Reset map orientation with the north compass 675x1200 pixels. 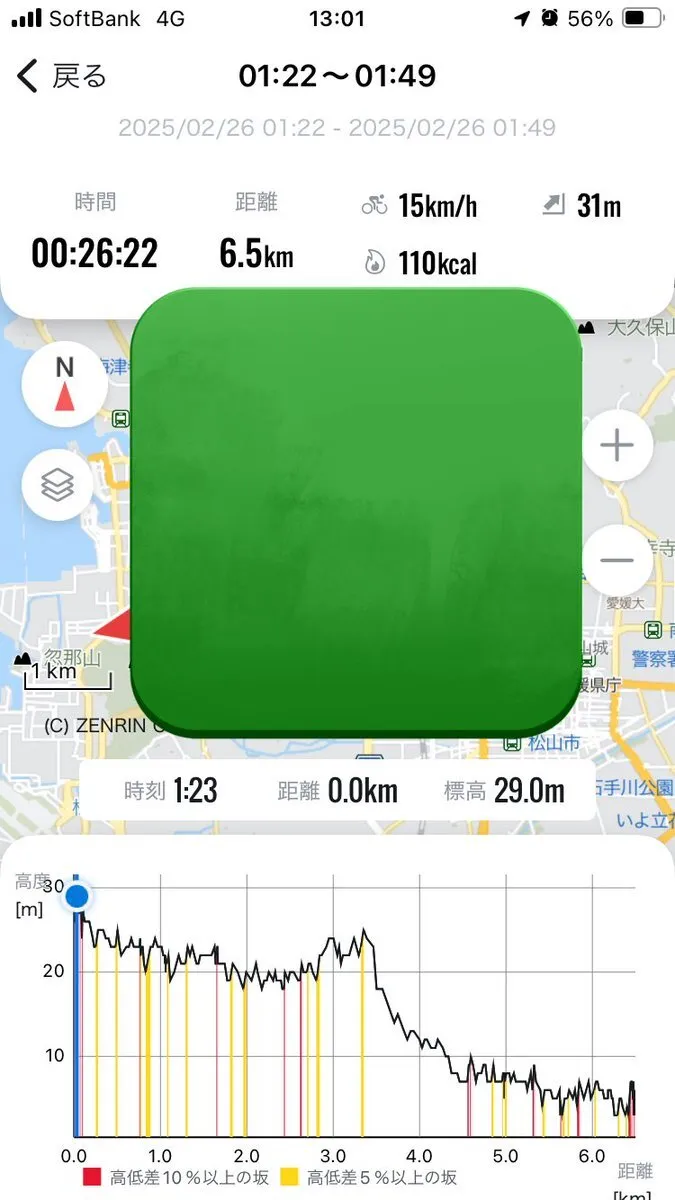[64, 384]
